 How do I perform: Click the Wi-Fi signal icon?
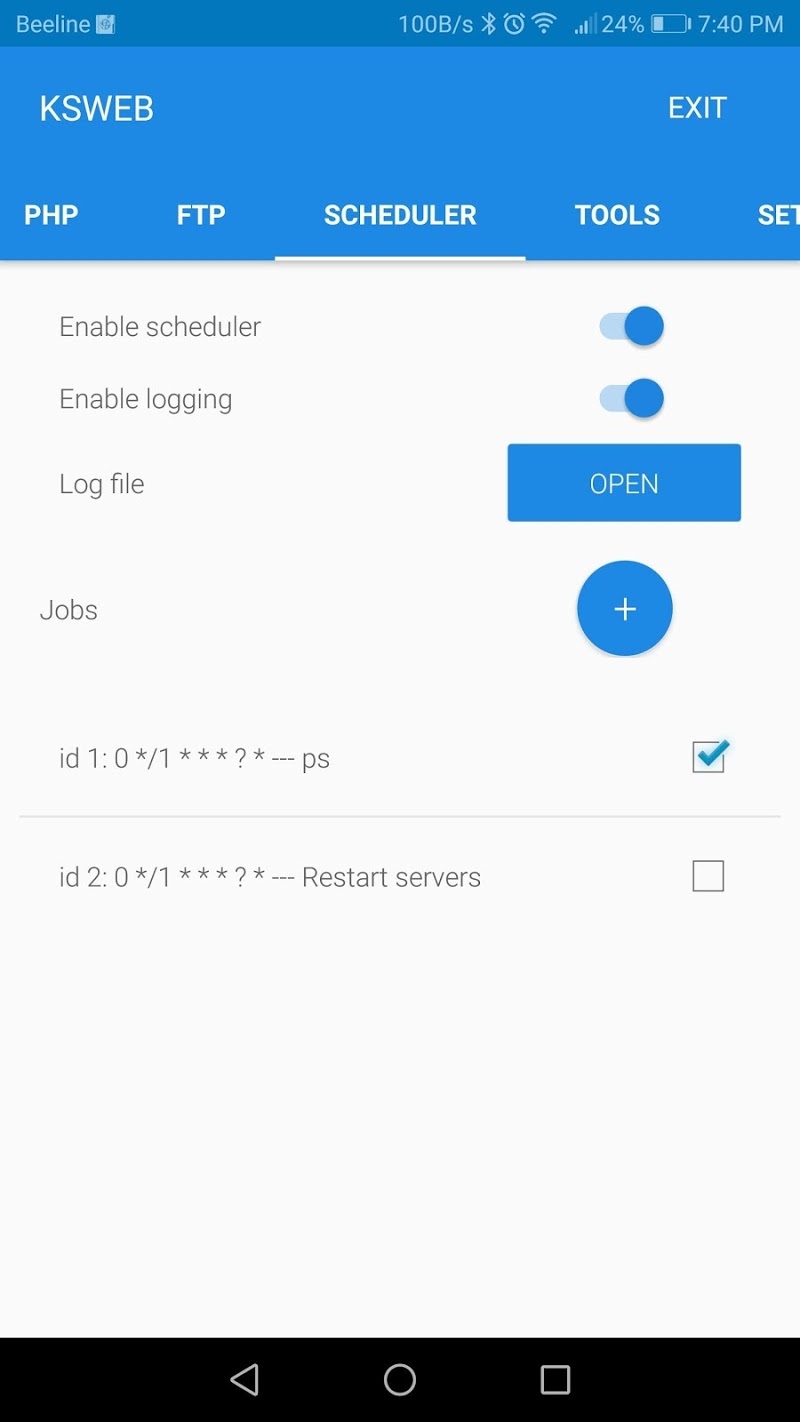point(544,23)
